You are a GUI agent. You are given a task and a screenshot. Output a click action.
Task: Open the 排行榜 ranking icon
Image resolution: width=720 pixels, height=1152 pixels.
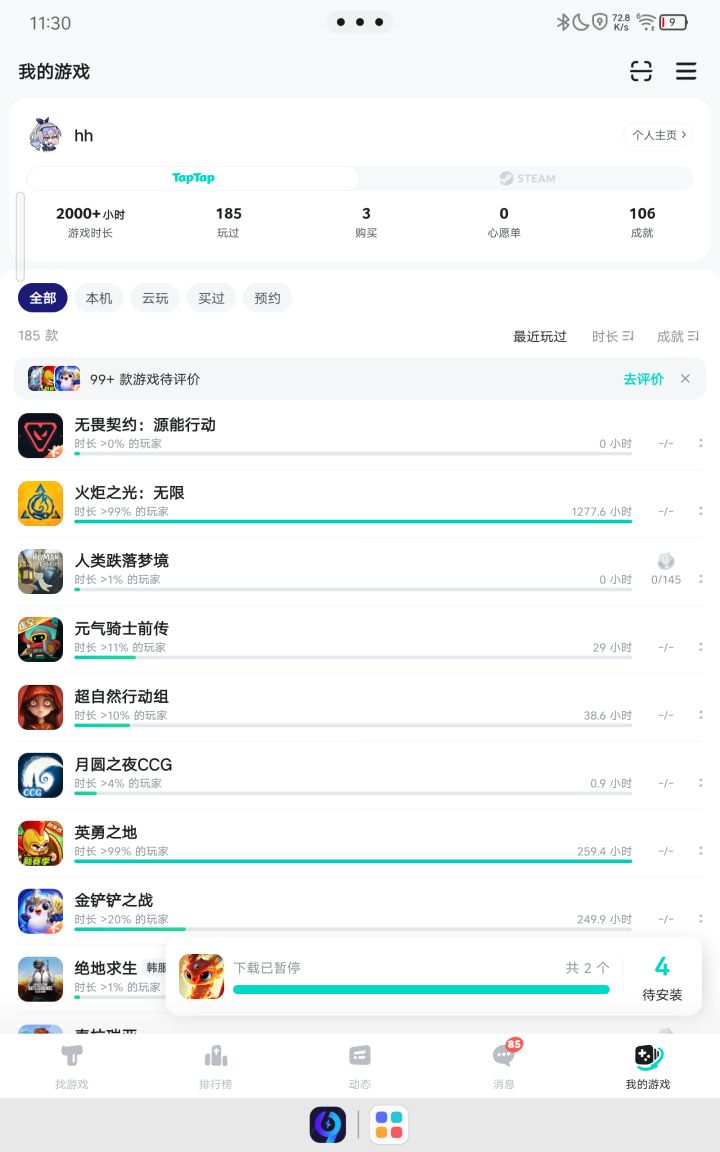pyautogui.click(x=215, y=1055)
